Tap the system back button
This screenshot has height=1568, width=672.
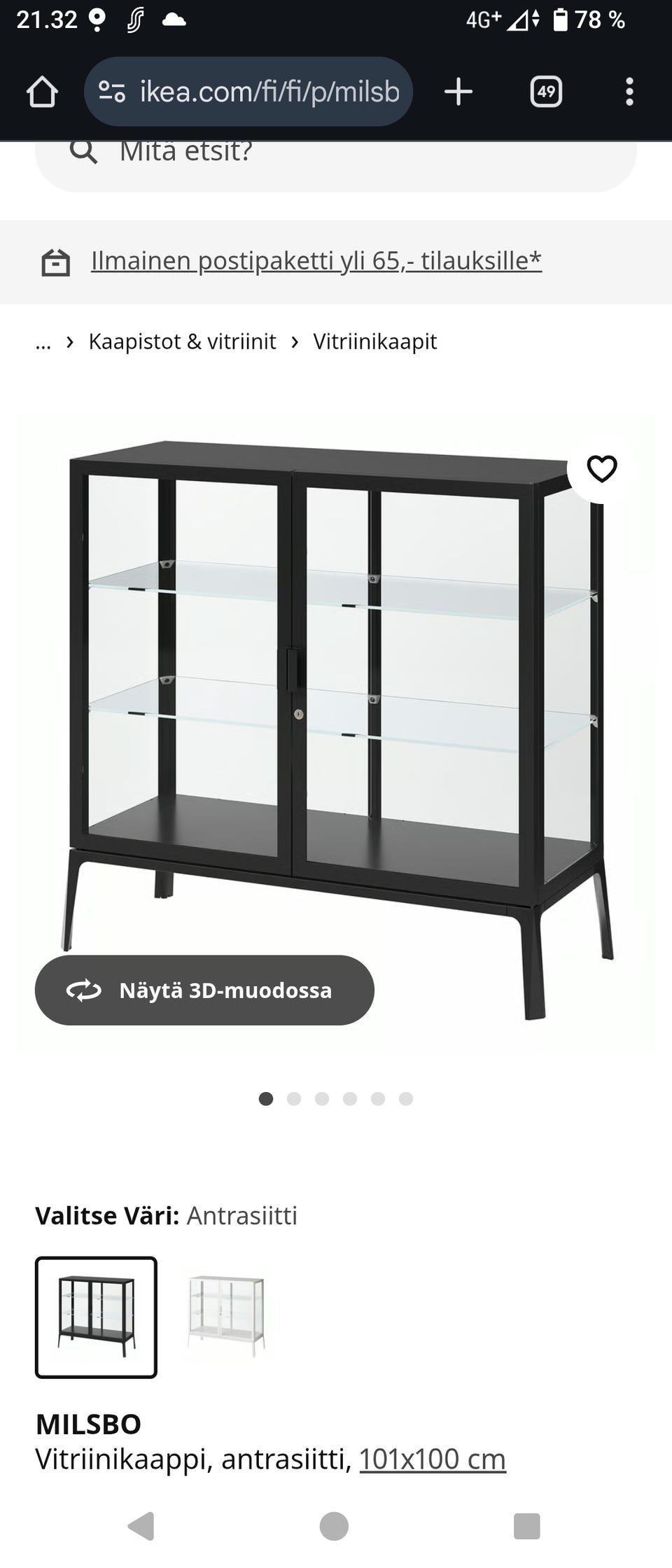click(141, 1527)
